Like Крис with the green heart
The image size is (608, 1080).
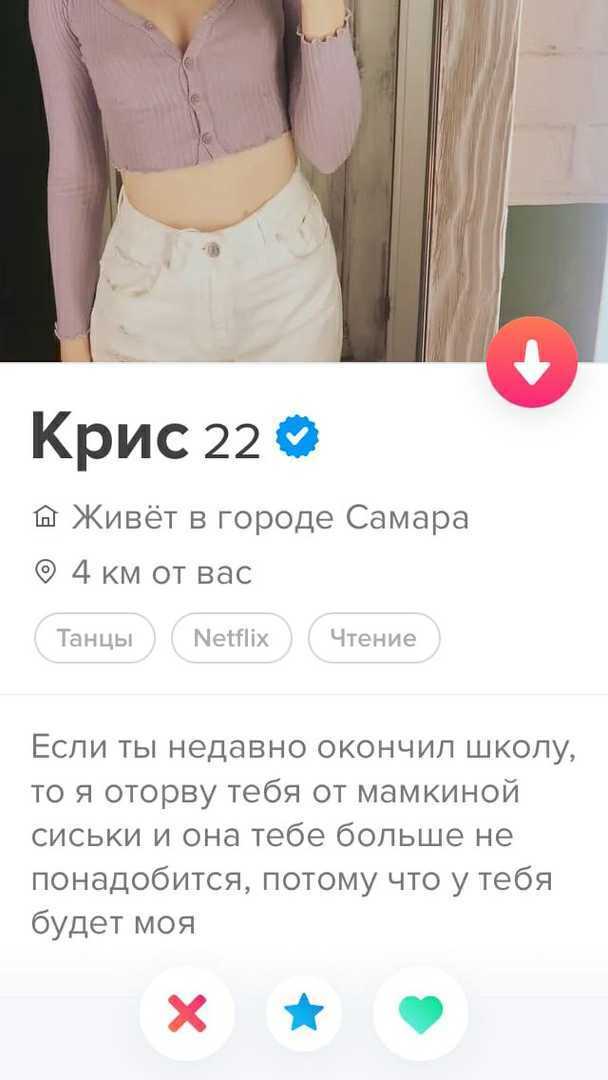click(420, 1014)
